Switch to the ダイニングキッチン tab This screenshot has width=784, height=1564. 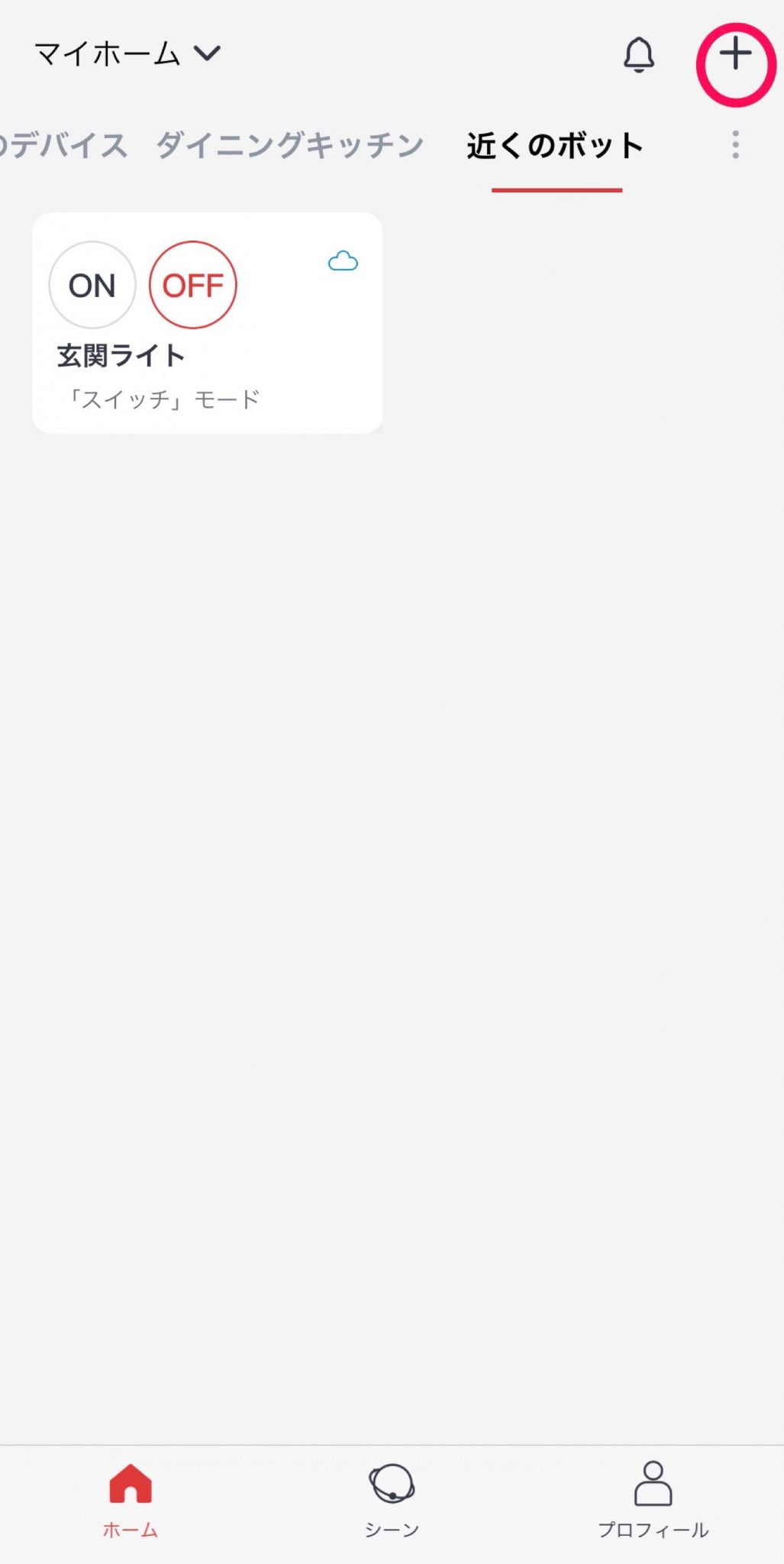tap(289, 145)
